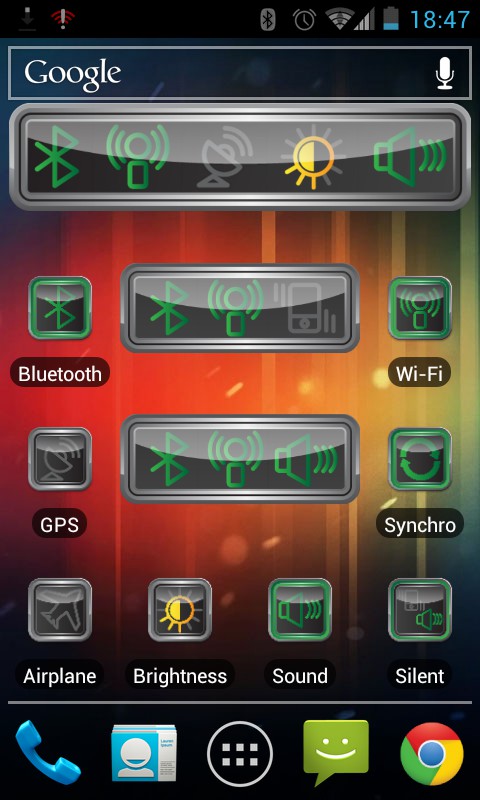The image size is (480, 800).
Task: Enable the labeled GPS widget
Action: (60, 459)
